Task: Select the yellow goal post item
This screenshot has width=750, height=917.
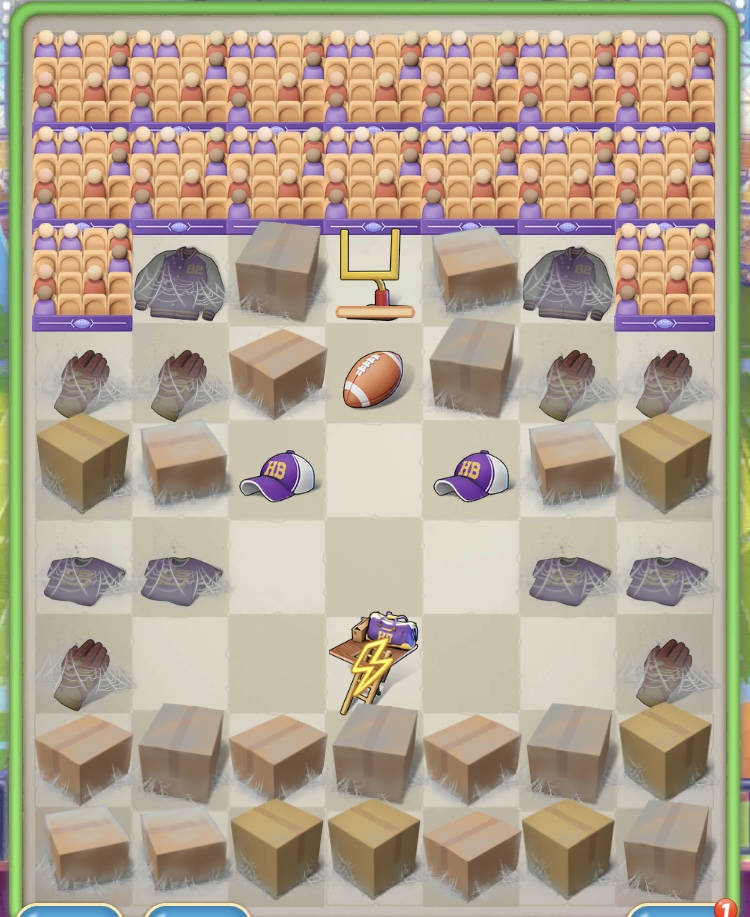Action: (x=375, y=274)
